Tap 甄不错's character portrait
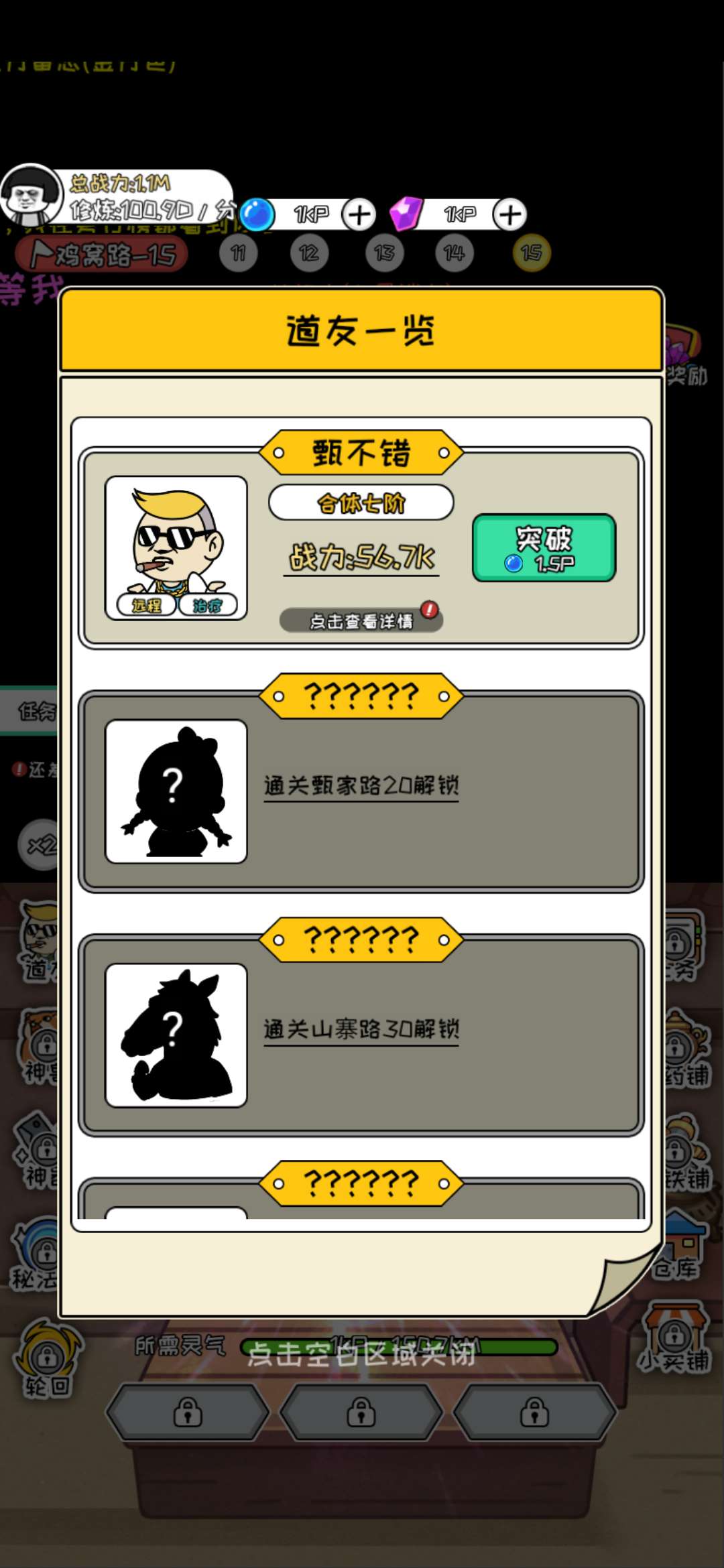Image resolution: width=724 pixels, height=1568 pixels. coord(176,547)
